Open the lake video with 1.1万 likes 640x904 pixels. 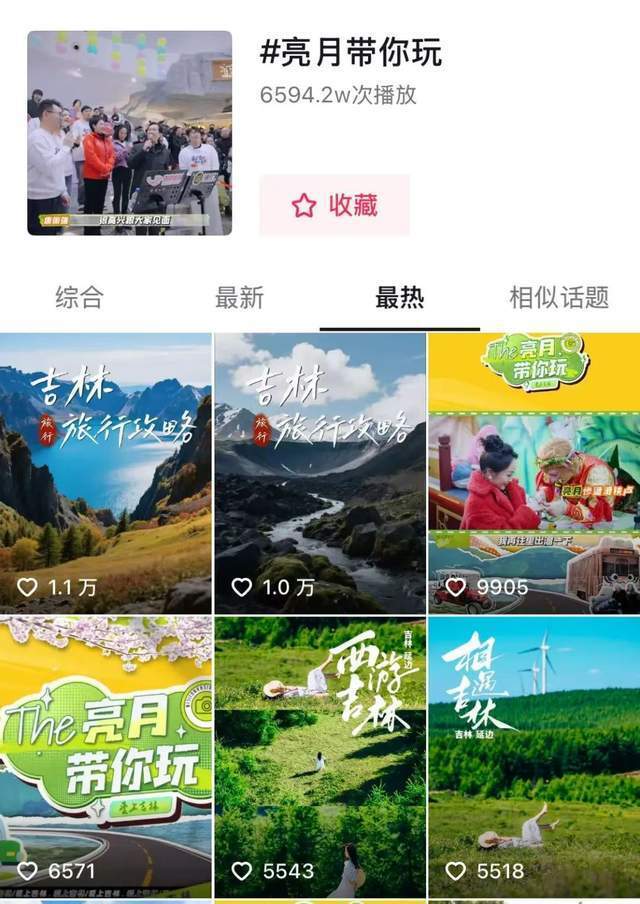pyautogui.click(x=106, y=473)
